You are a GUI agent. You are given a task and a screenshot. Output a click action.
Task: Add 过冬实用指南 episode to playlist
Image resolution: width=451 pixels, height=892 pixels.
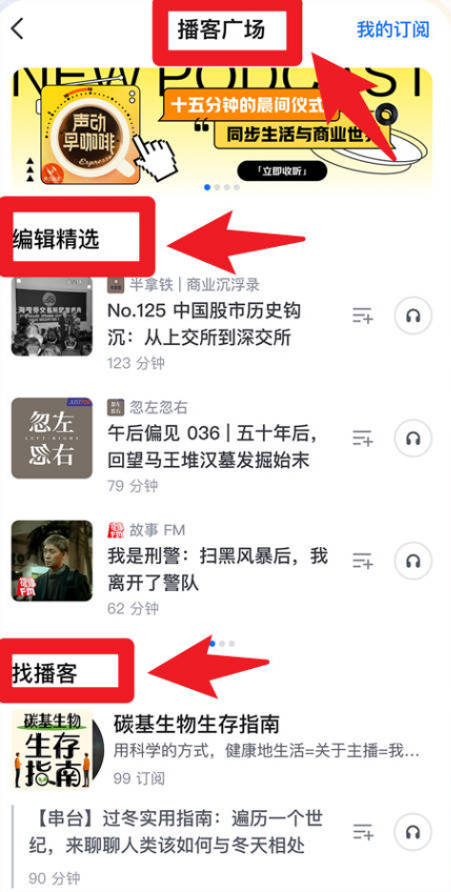point(363,832)
